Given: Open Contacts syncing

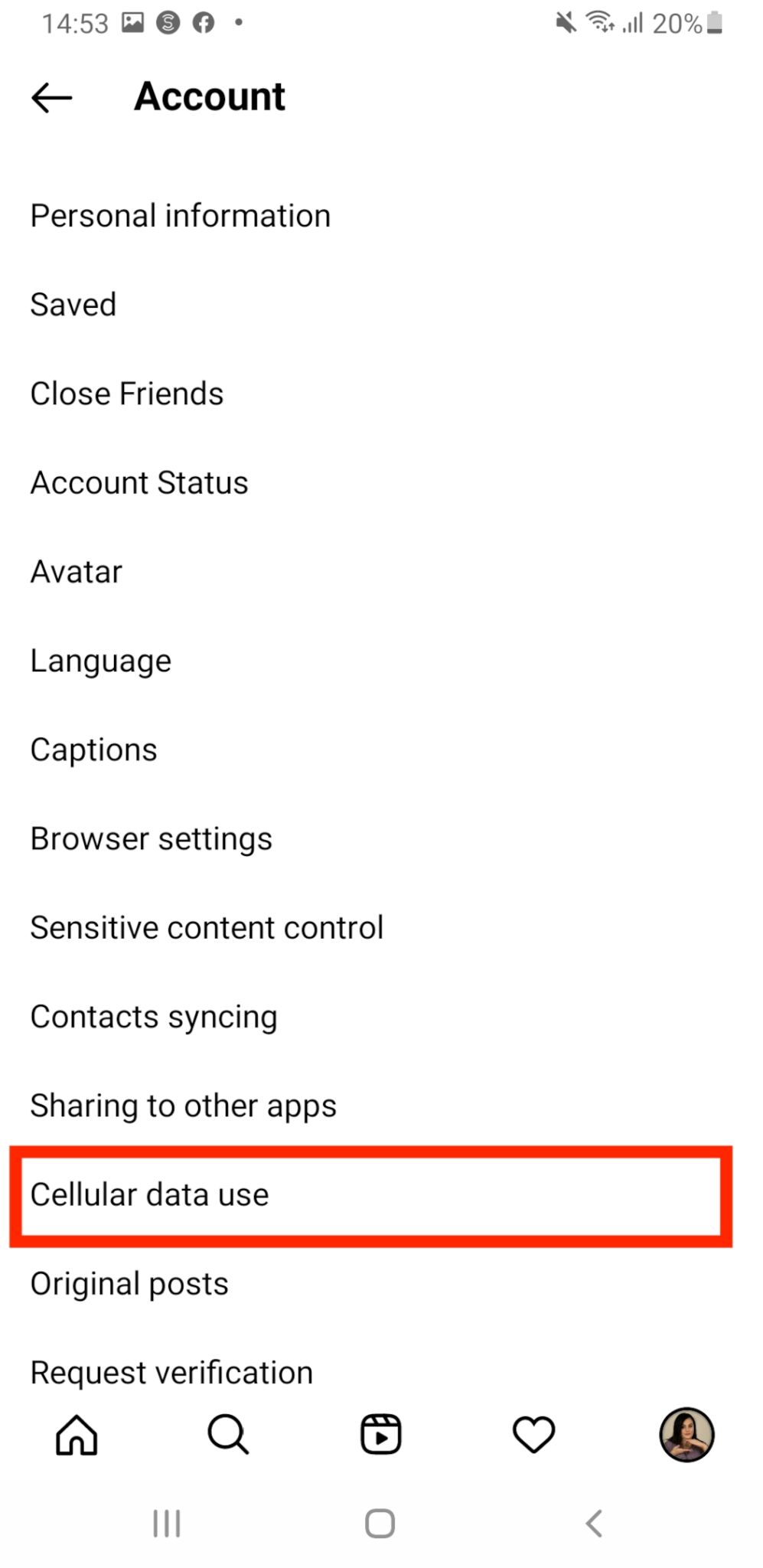Looking at the screenshot, I should (x=381, y=1017).
